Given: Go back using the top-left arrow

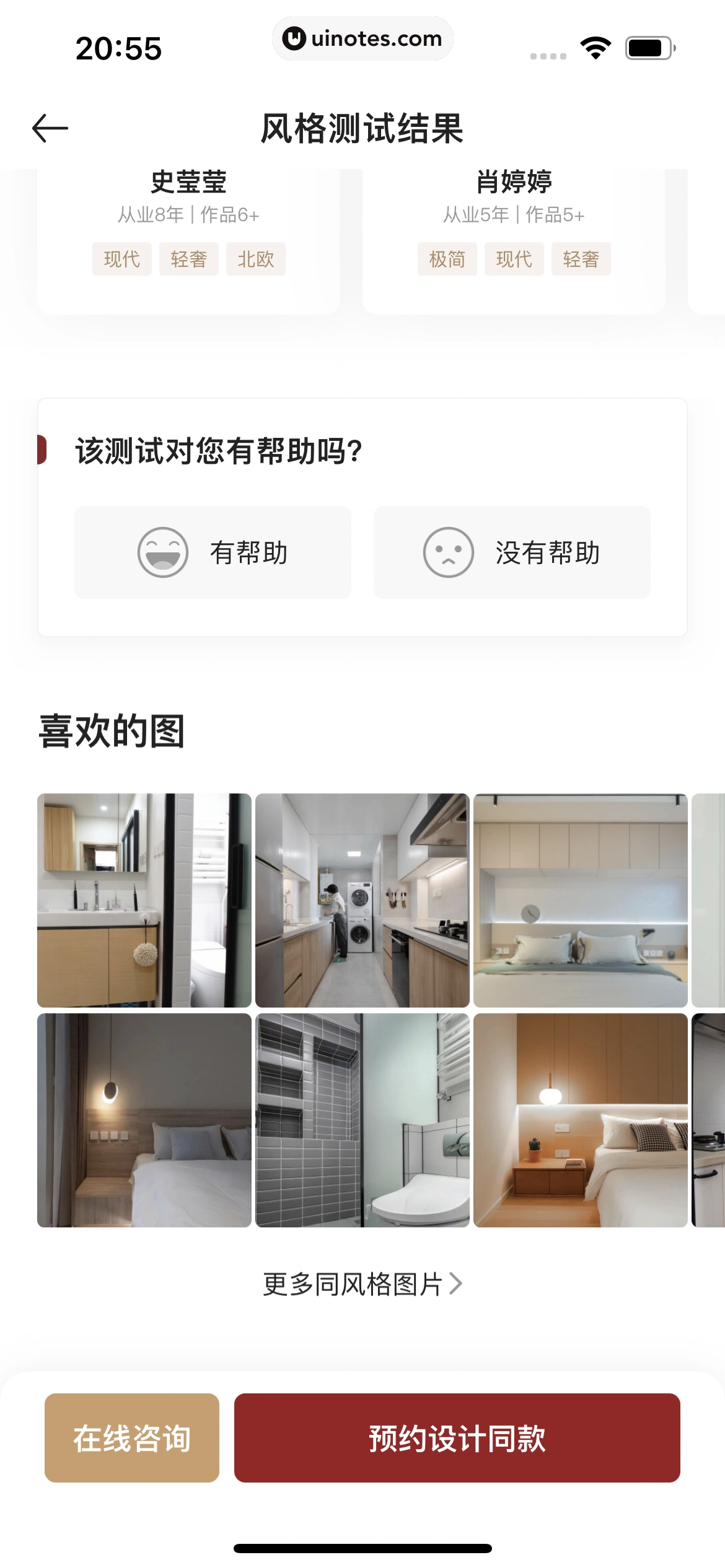Looking at the screenshot, I should [x=50, y=128].
